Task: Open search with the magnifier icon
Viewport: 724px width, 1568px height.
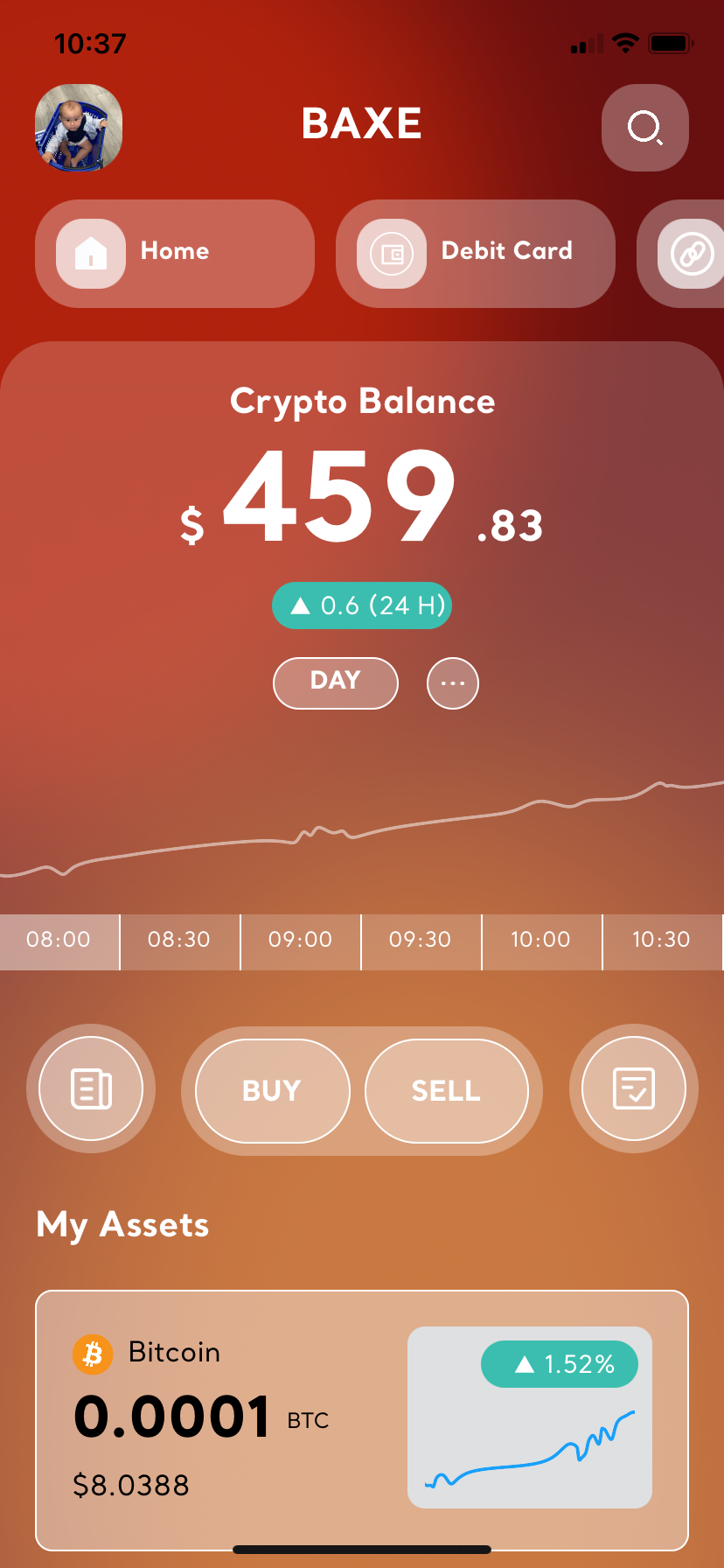Action: [645, 128]
